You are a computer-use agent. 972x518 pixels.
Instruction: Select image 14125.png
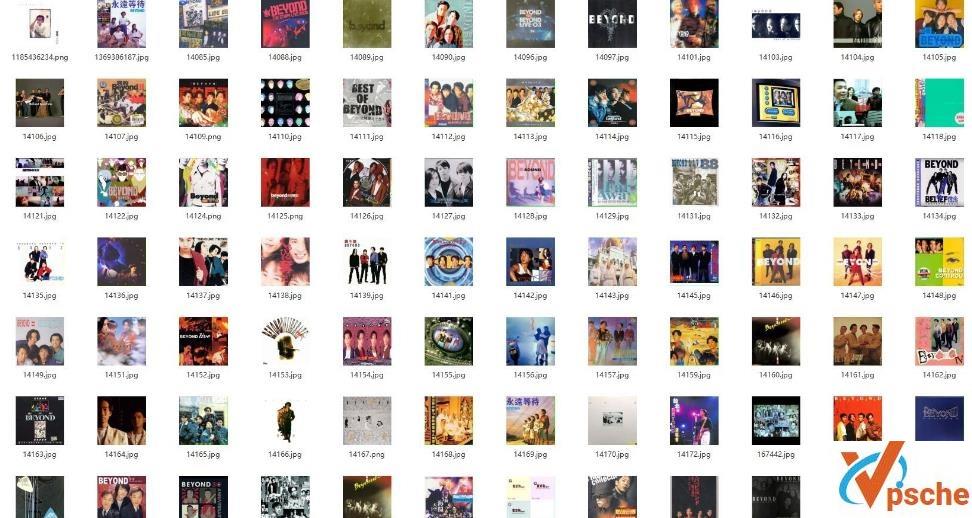click(285, 182)
